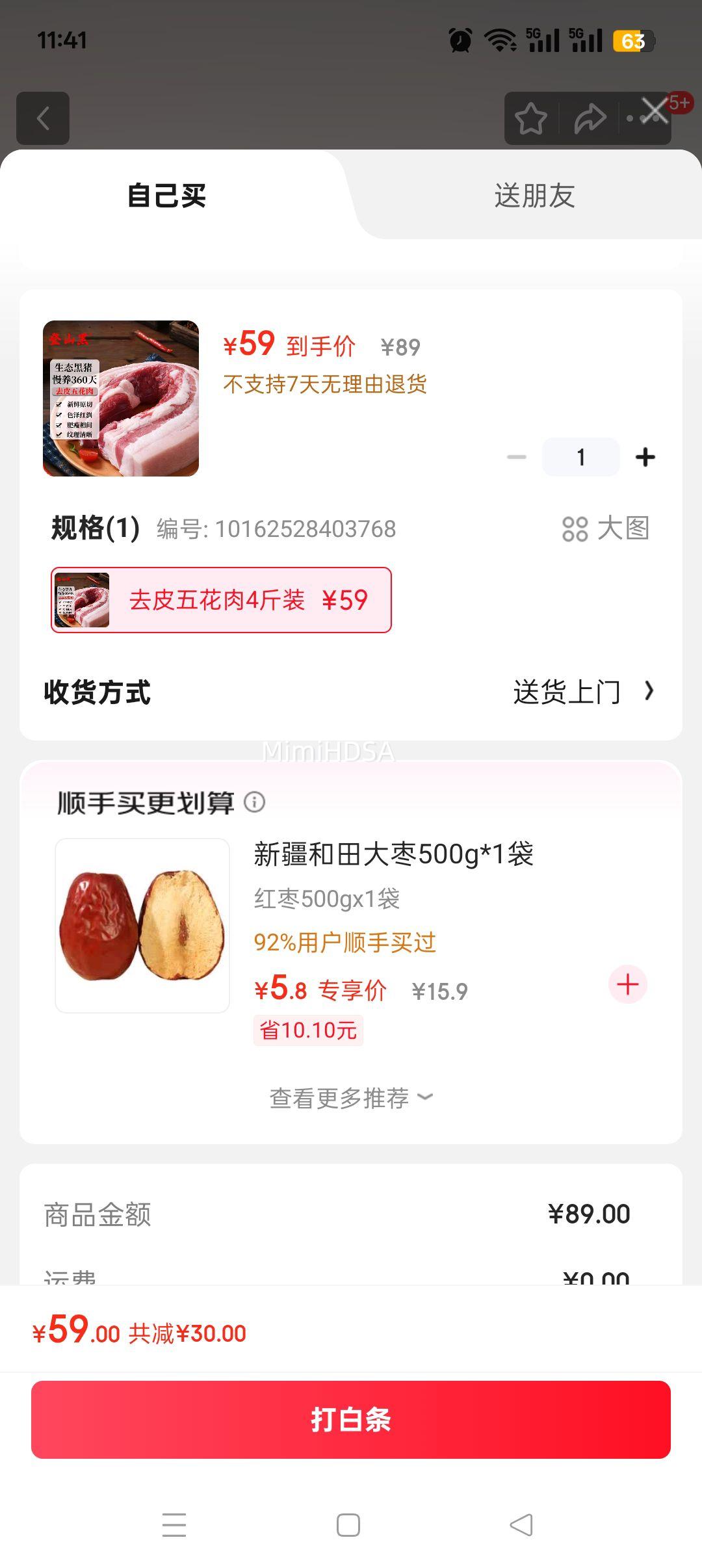Tap the quantity field showing 1

pos(581,457)
